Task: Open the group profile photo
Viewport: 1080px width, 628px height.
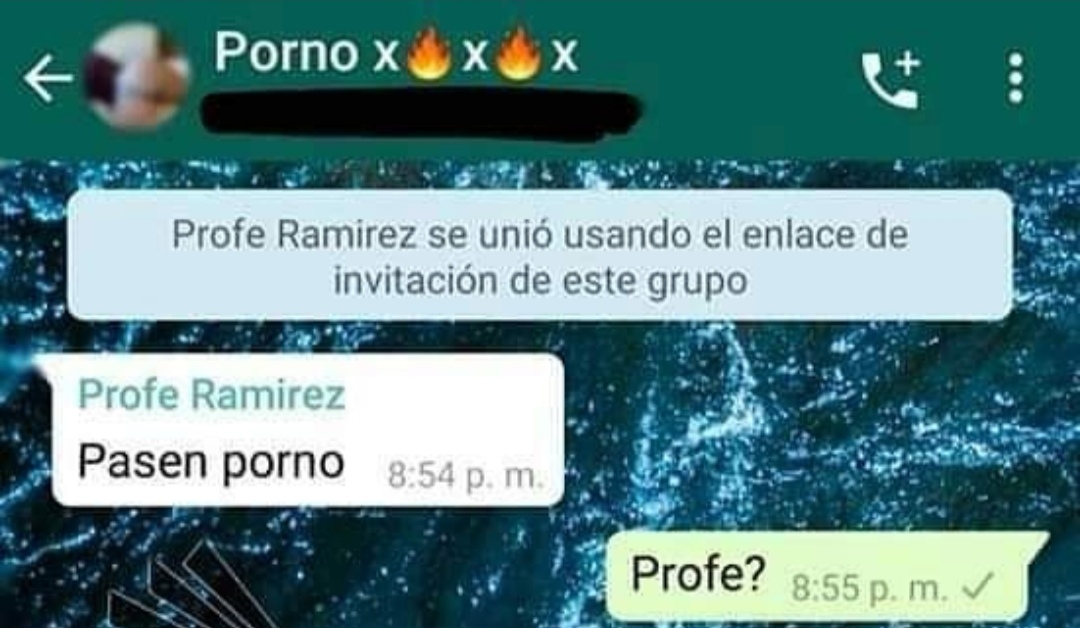Action: pos(137,77)
